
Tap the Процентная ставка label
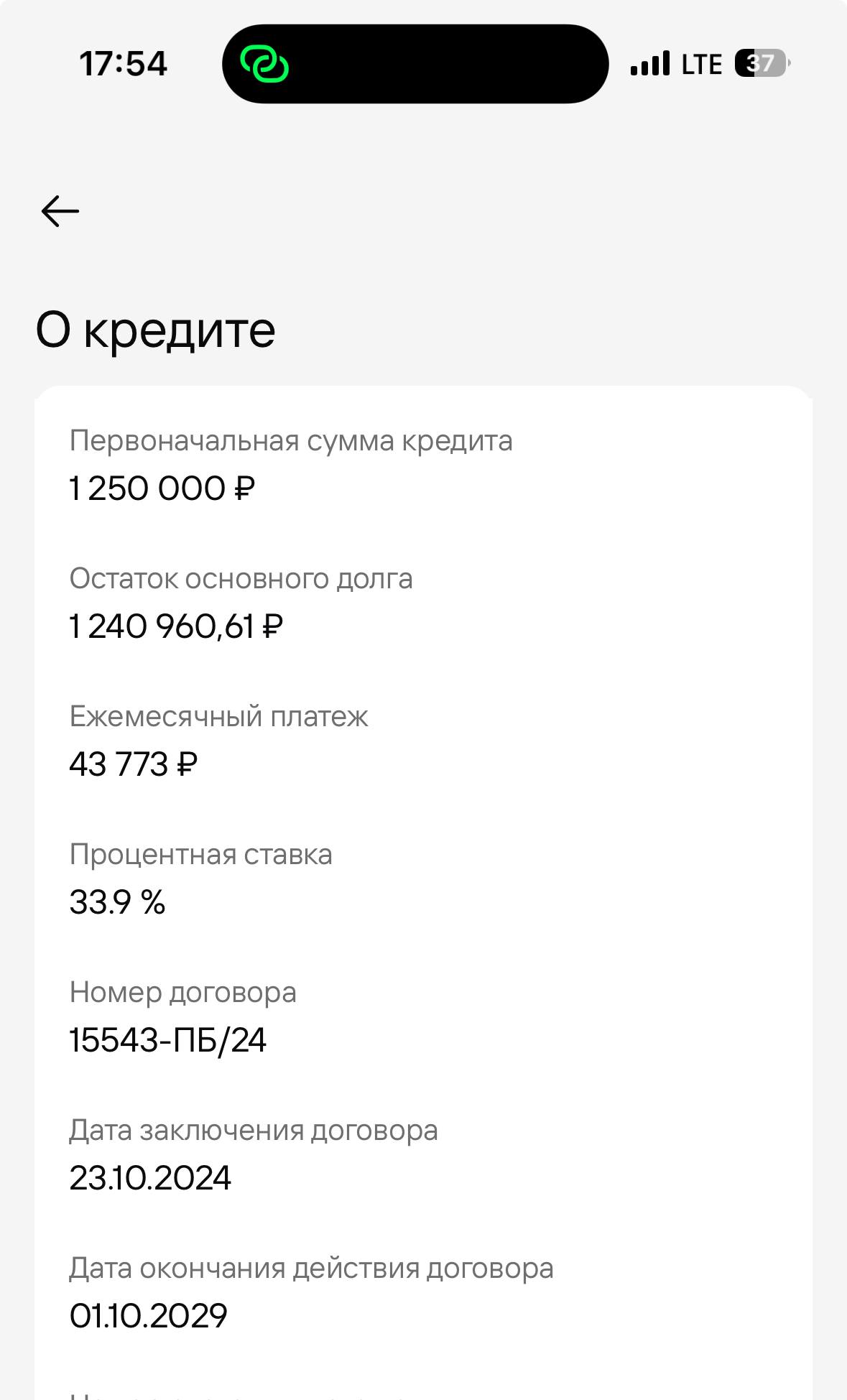(200, 854)
